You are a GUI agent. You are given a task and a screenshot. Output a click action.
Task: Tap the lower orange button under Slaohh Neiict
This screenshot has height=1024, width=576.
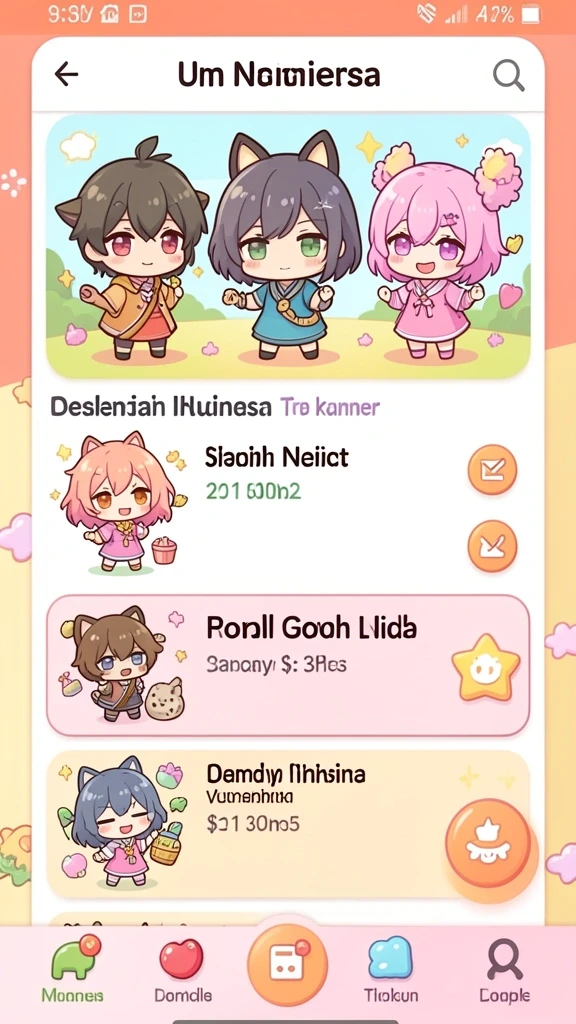[492, 546]
